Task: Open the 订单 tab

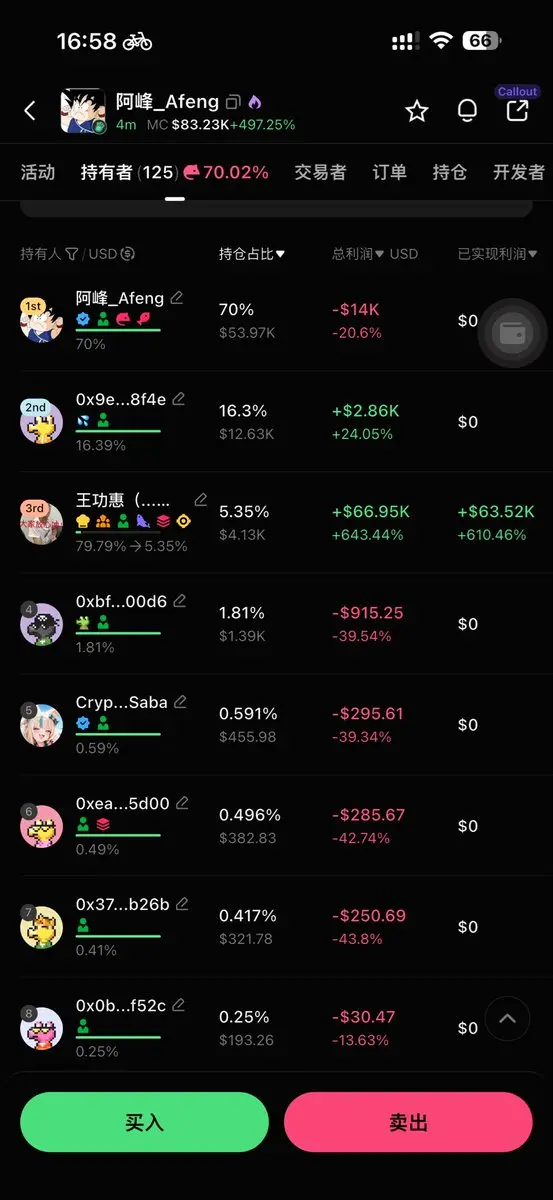Action: coord(389,172)
